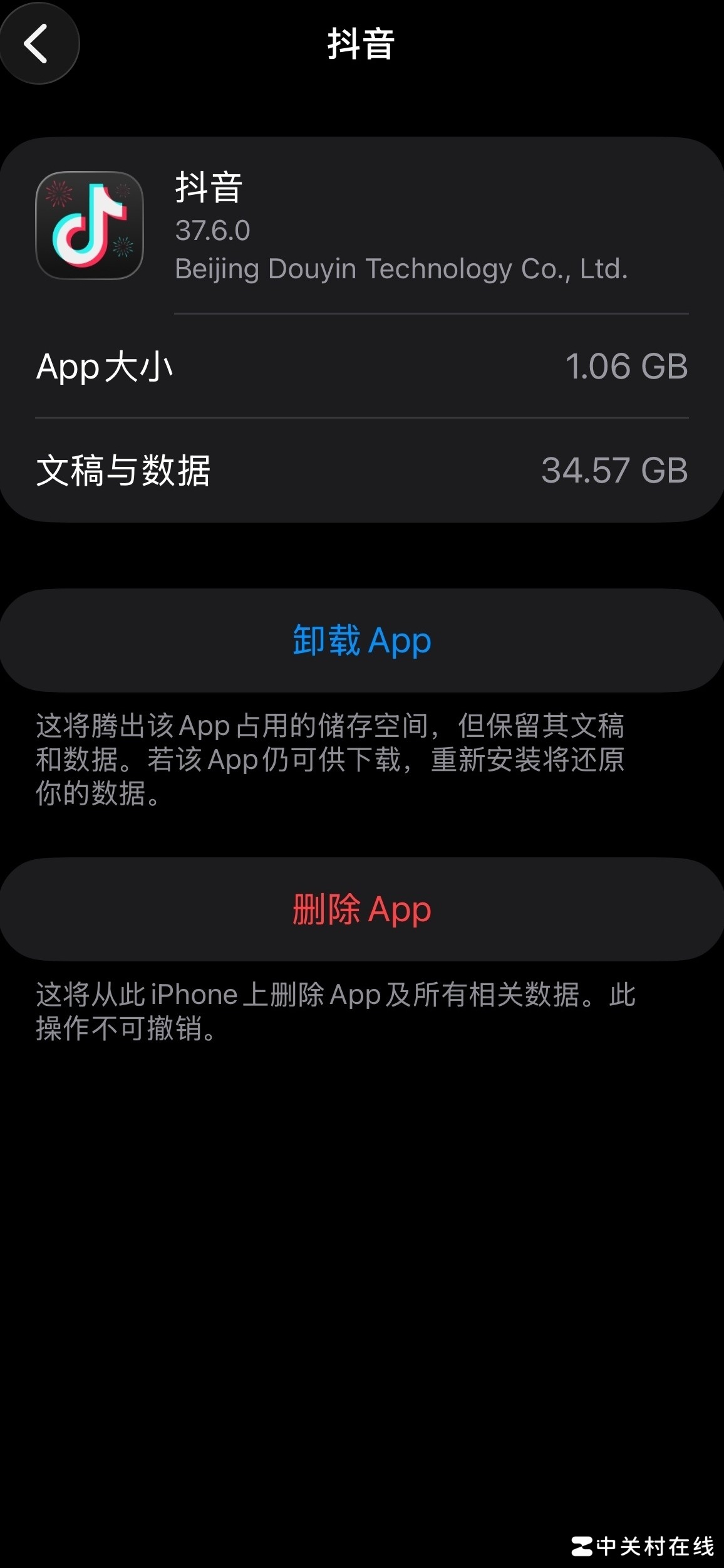Tap 卸载 App to offload Douyin
The image size is (724, 1568).
[x=362, y=640]
